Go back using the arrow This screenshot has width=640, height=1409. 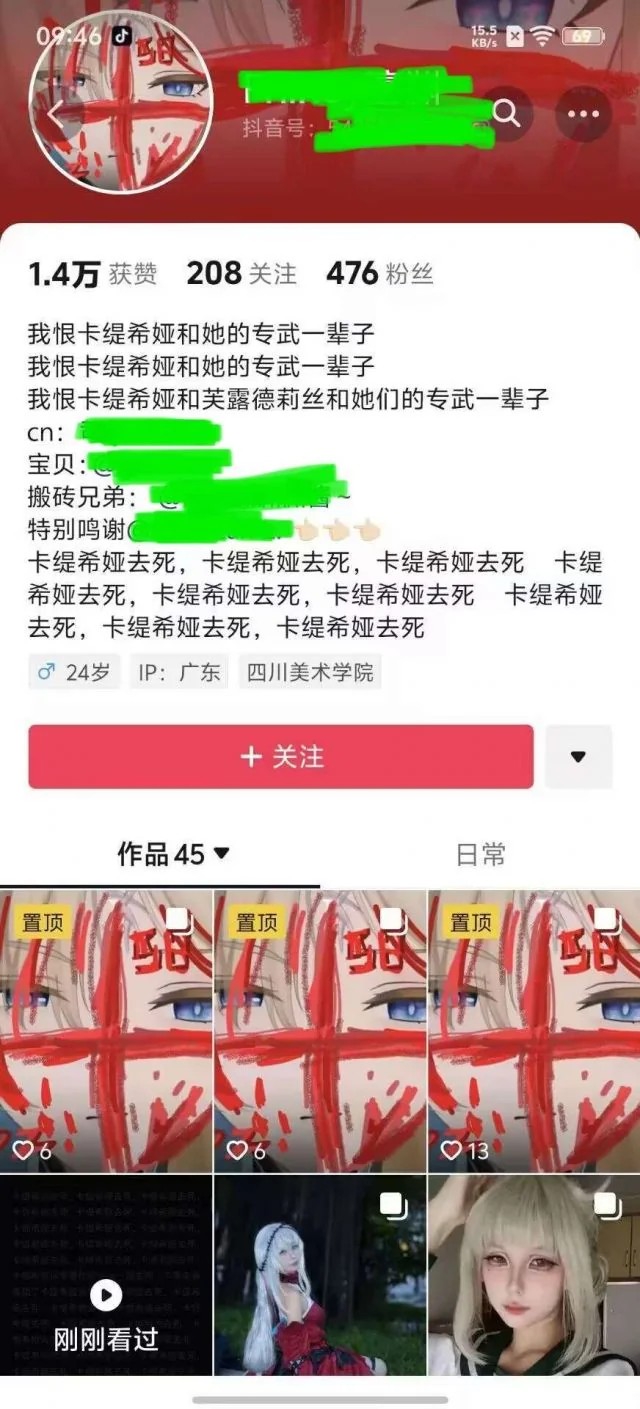pyautogui.click(x=55, y=113)
